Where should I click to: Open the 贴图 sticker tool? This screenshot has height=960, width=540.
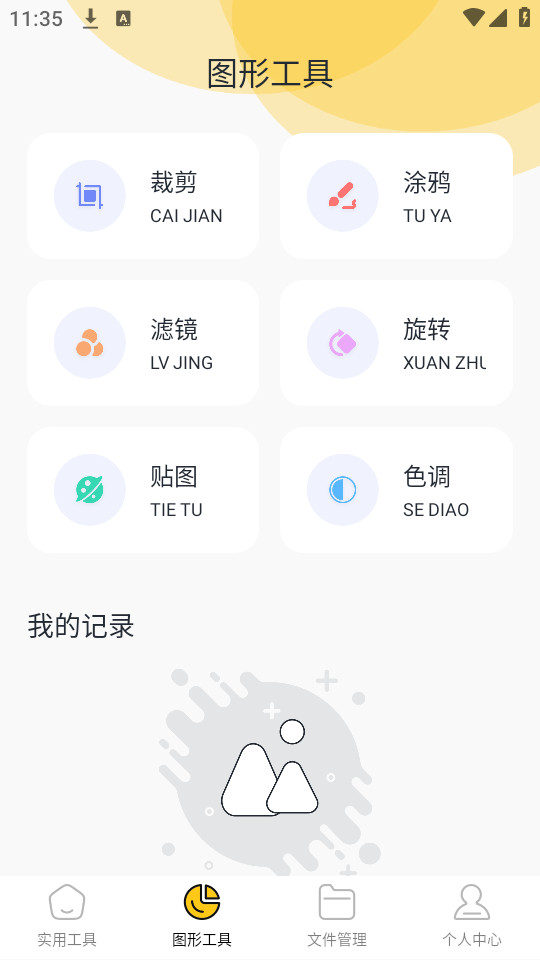143,490
